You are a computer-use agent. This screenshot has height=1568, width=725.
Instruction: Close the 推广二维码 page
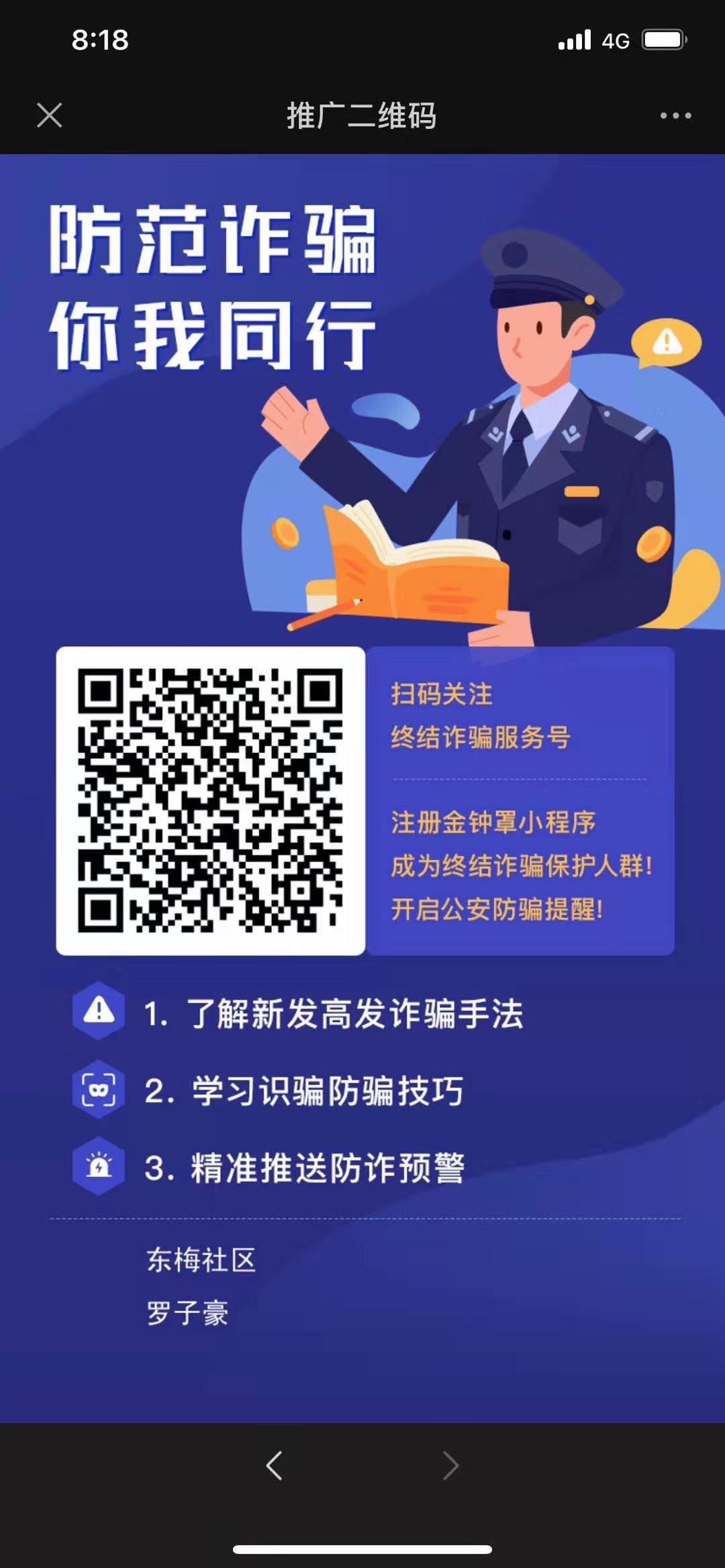click(50, 115)
